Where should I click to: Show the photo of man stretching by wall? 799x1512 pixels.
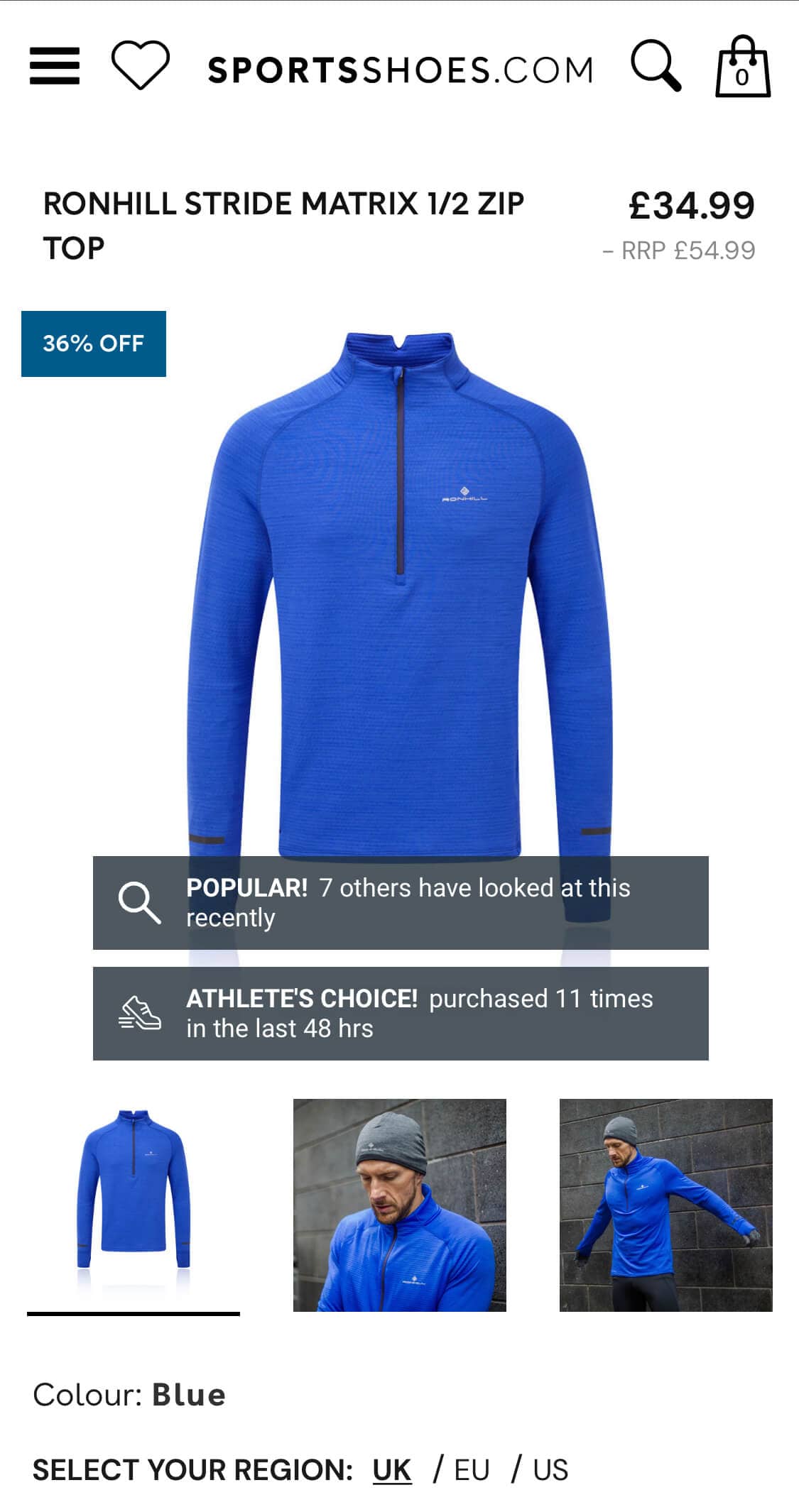click(665, 1205)
